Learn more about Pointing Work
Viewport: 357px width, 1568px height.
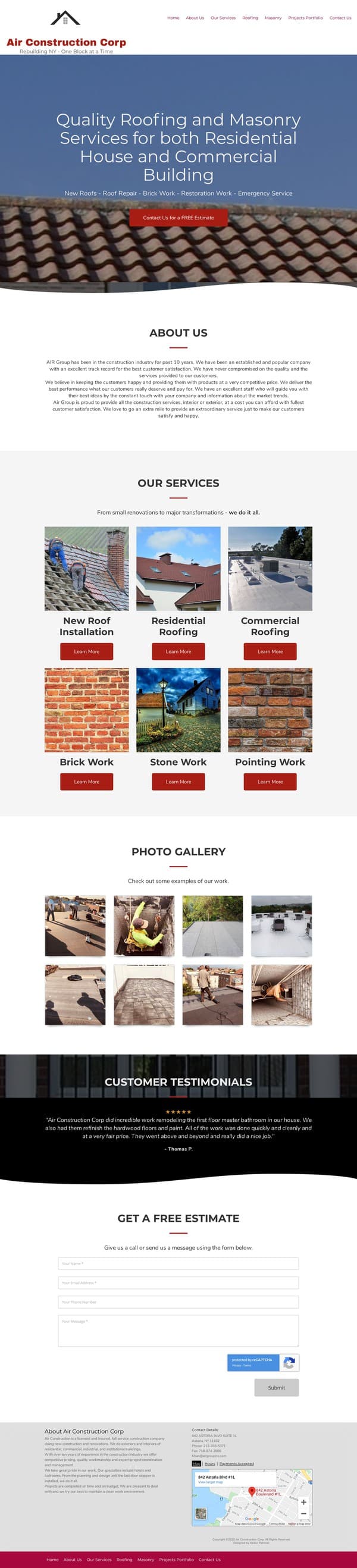270,782
